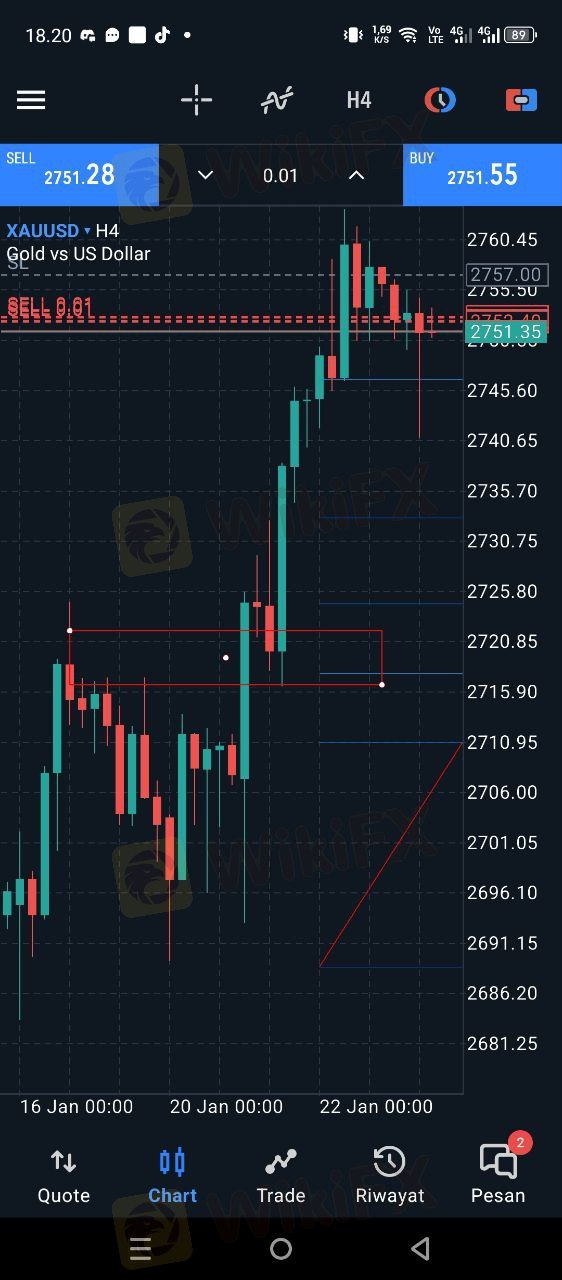Switch to the Quote tab
The image size is (562, 1280).
point(63,1176)
